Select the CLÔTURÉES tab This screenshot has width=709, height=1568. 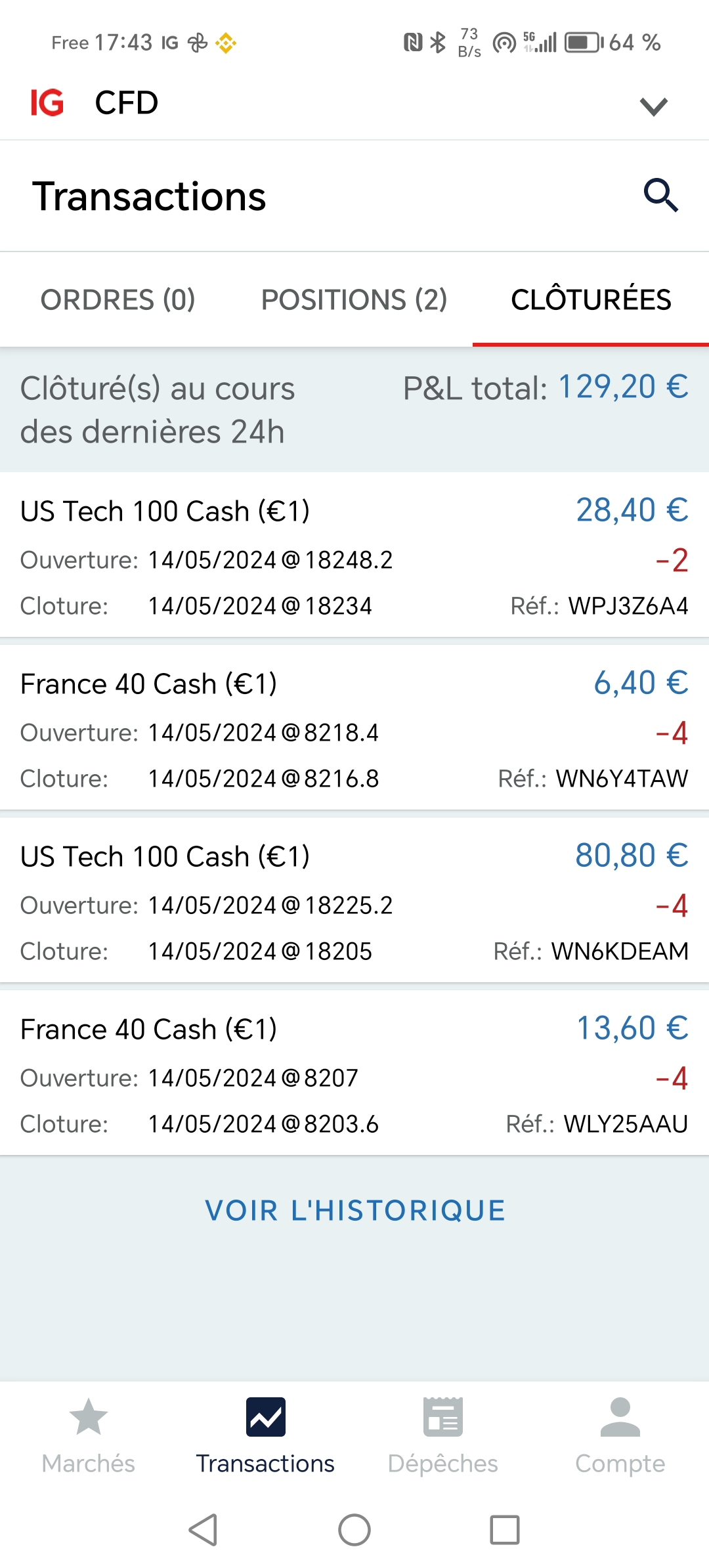[591, 300]
